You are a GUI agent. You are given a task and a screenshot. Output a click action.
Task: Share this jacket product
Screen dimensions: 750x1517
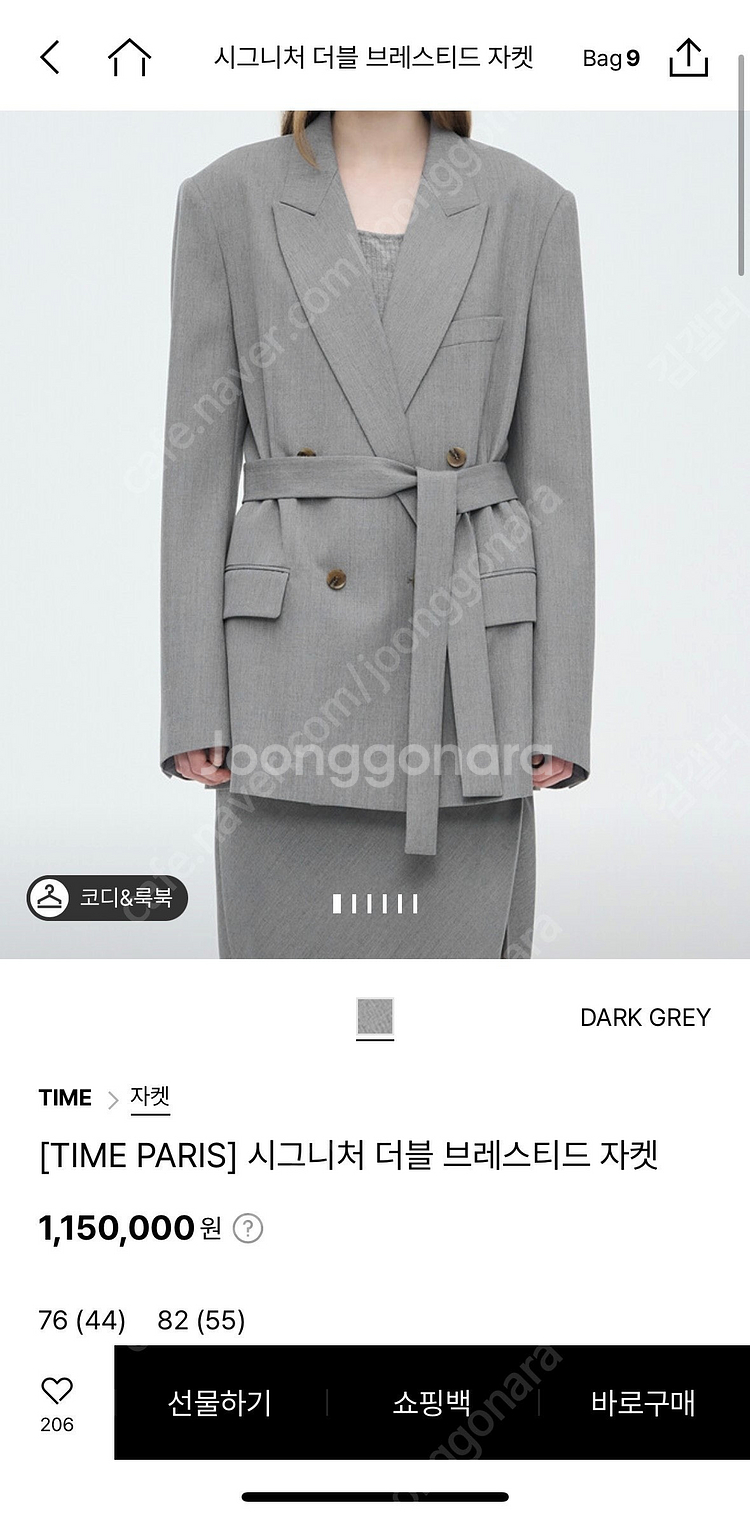pos(689,57)
